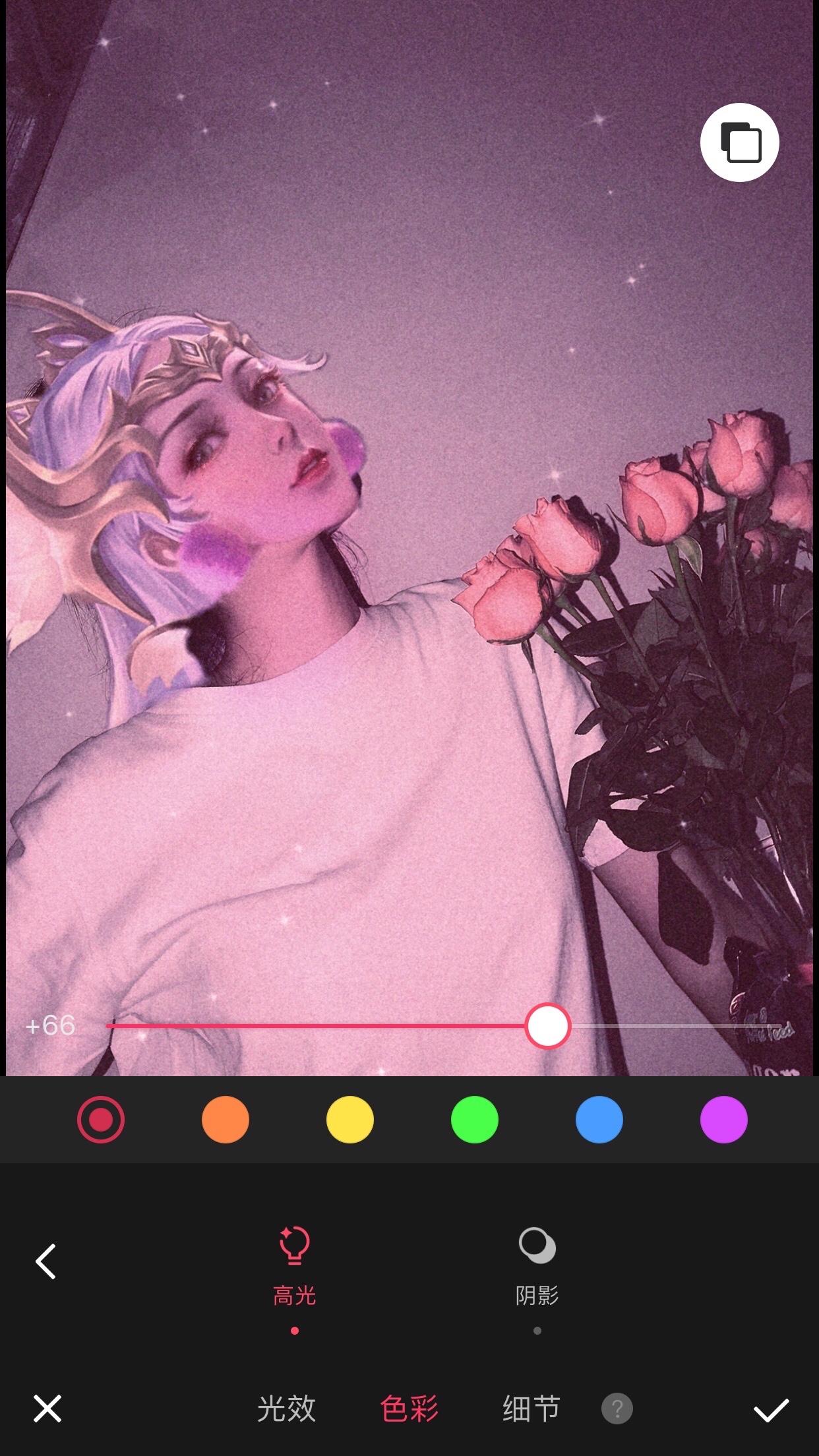Switch to the 阴影 shadow option
Image resolution: width=819 pixels, height=1456 pixels.
point(537,1266)
